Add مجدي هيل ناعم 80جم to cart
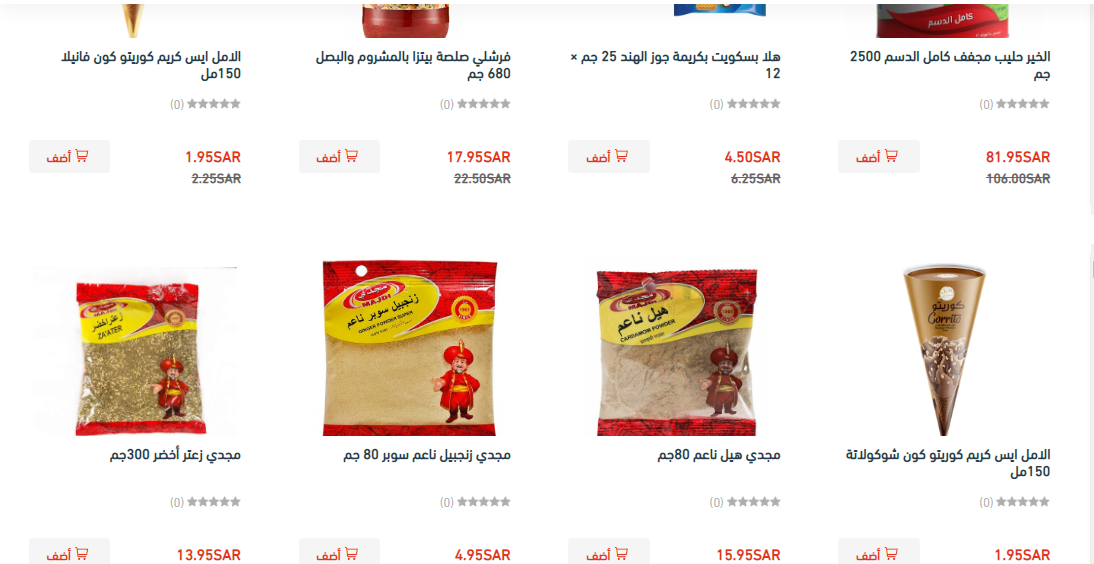This screenshot has width=1094, height=564. tap(608, 553)
